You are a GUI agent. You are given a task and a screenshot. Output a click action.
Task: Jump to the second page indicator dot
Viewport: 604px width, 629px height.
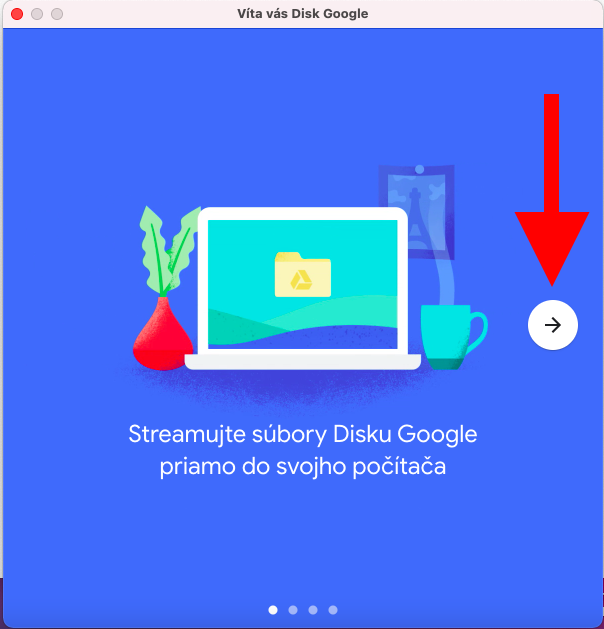click(293, 609)
